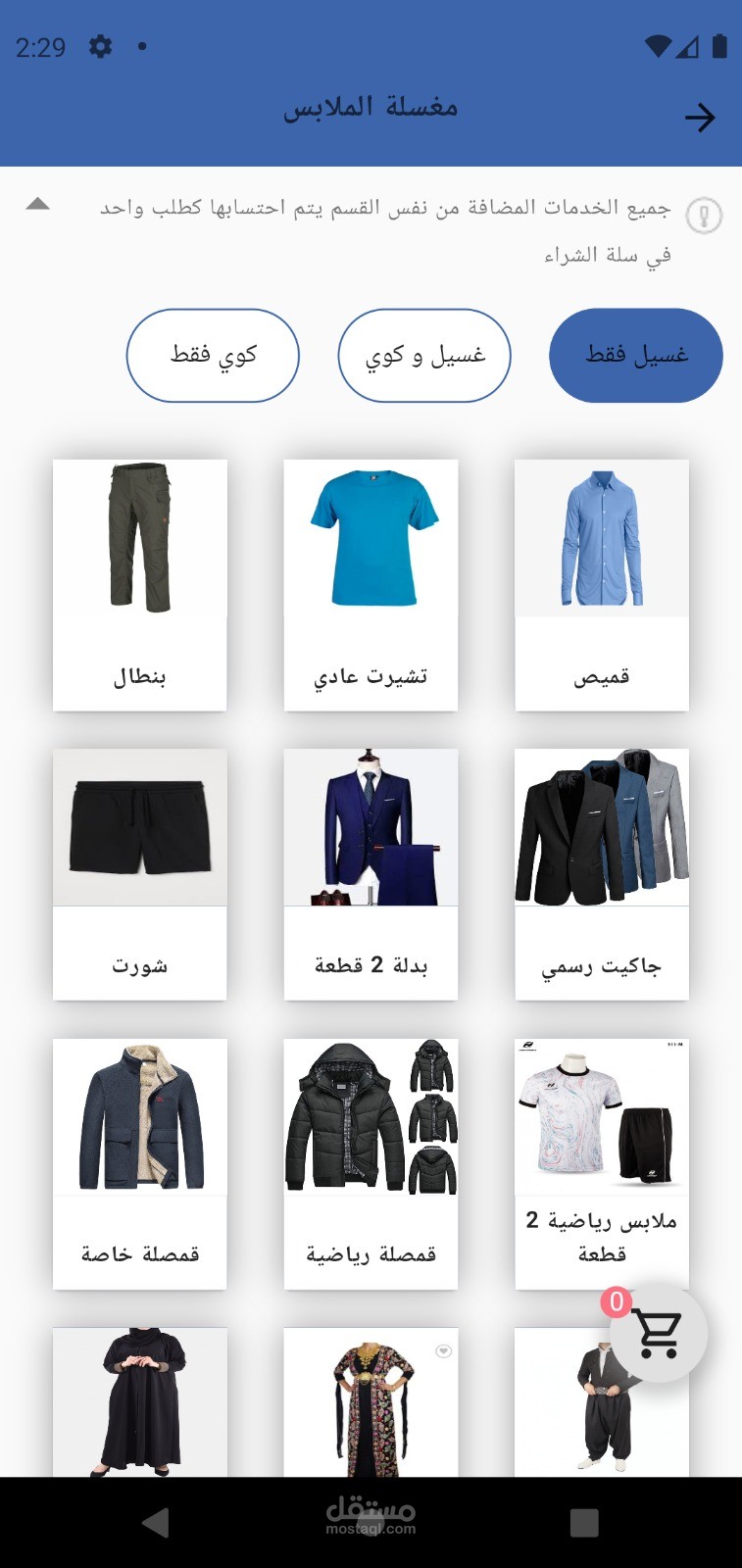Collapse the info notice with the caret
742x1568 pixels.
tap(37, 204)
